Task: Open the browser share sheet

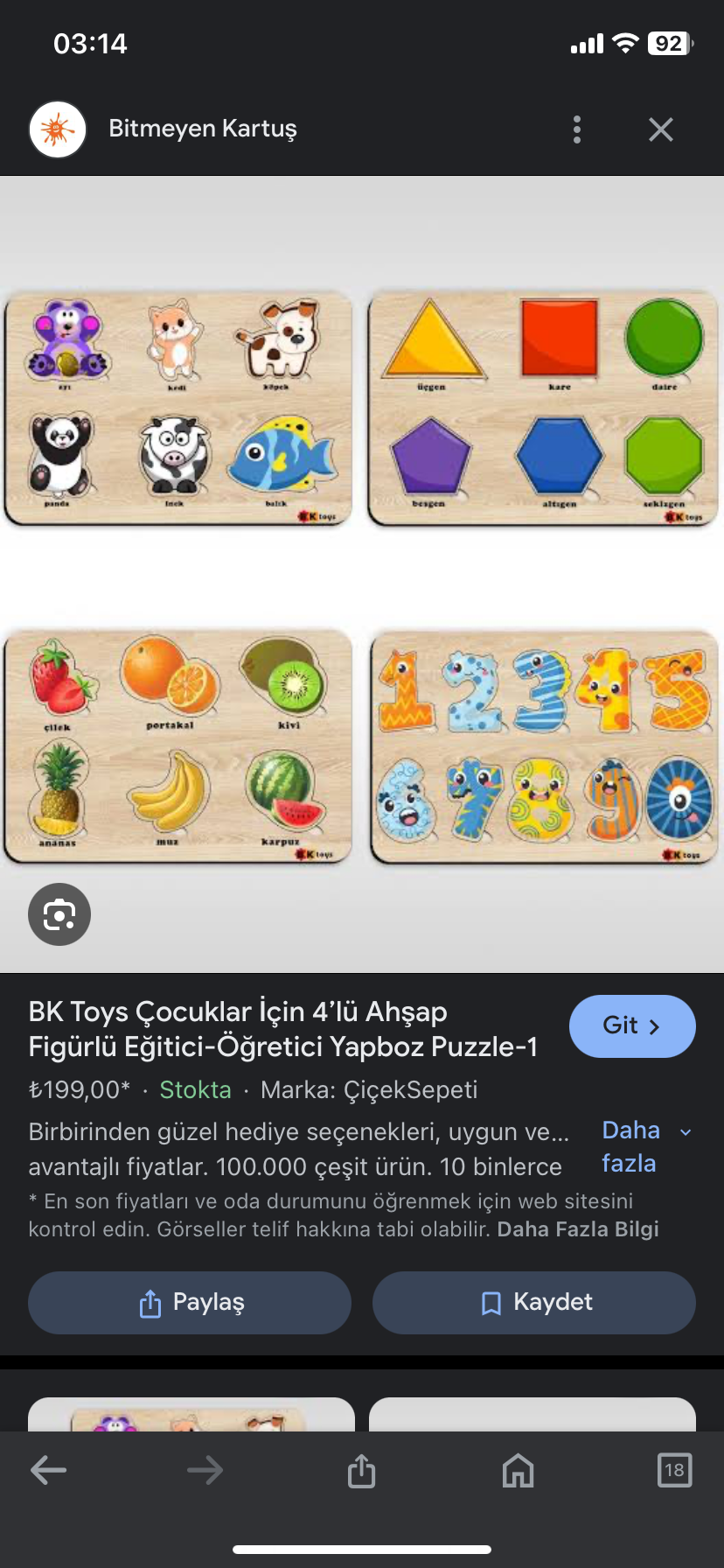Action: 361,1470
